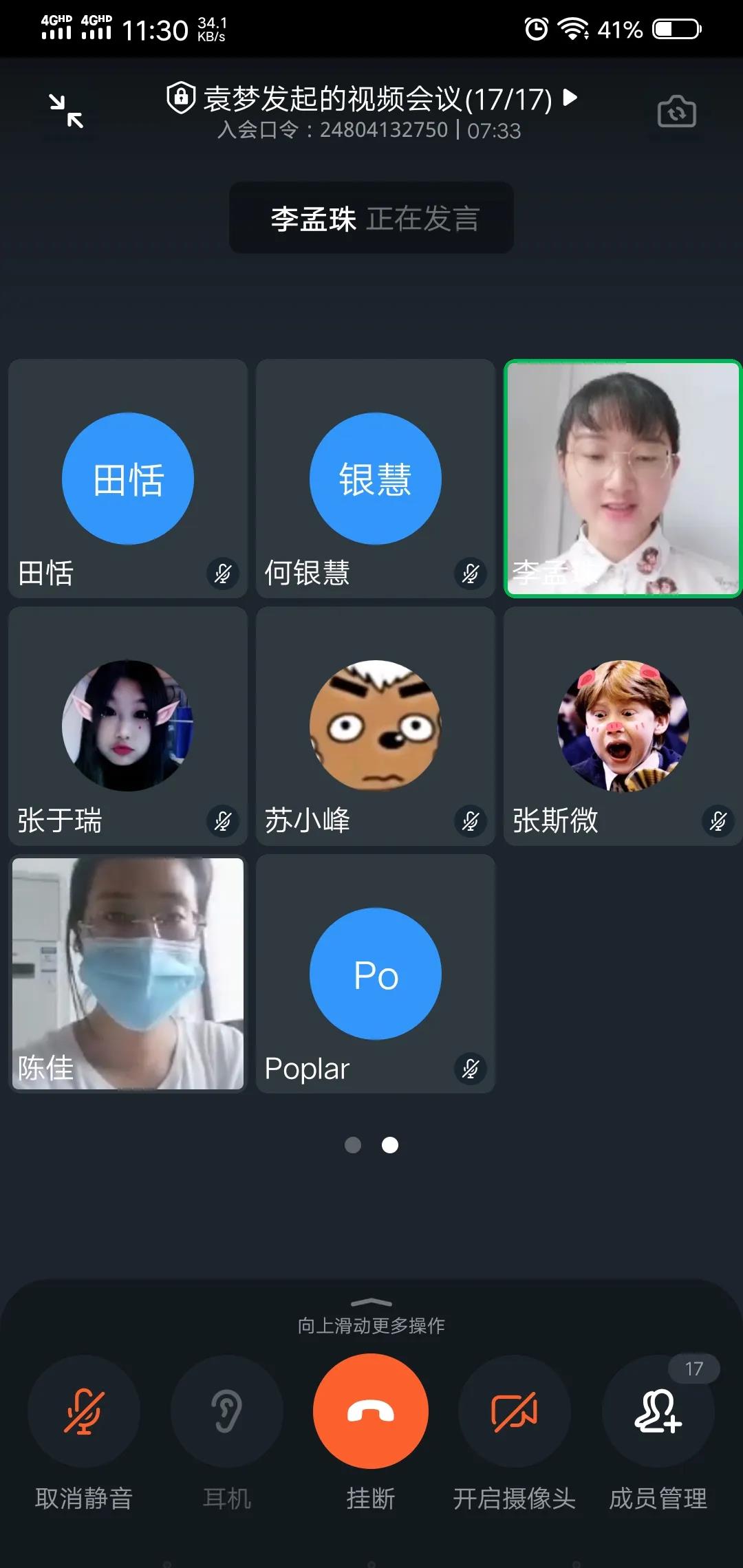Turn on camera with 开启摄像头
743x1568 pixels.
coord(515,1411)
